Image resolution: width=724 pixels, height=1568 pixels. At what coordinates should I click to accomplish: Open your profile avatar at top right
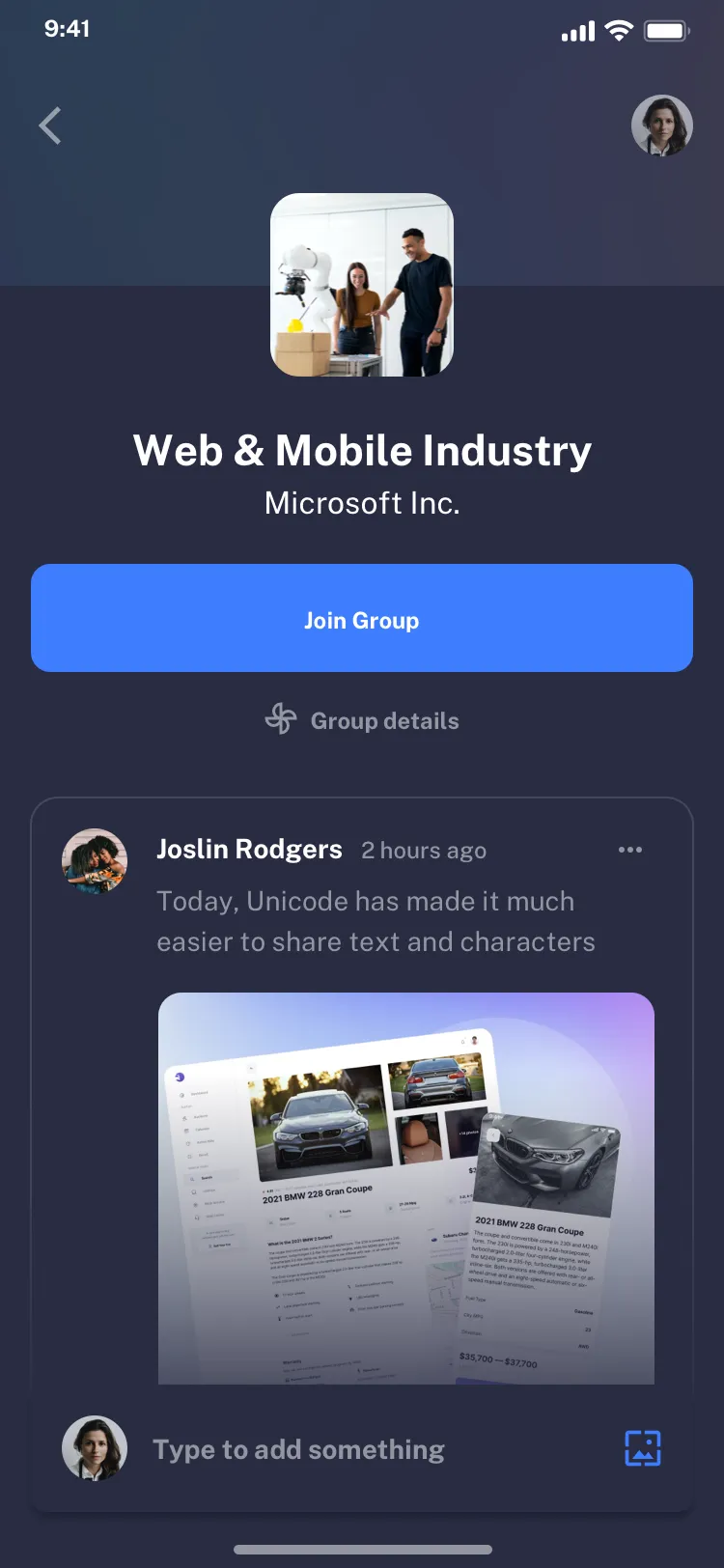coord(662,126)
